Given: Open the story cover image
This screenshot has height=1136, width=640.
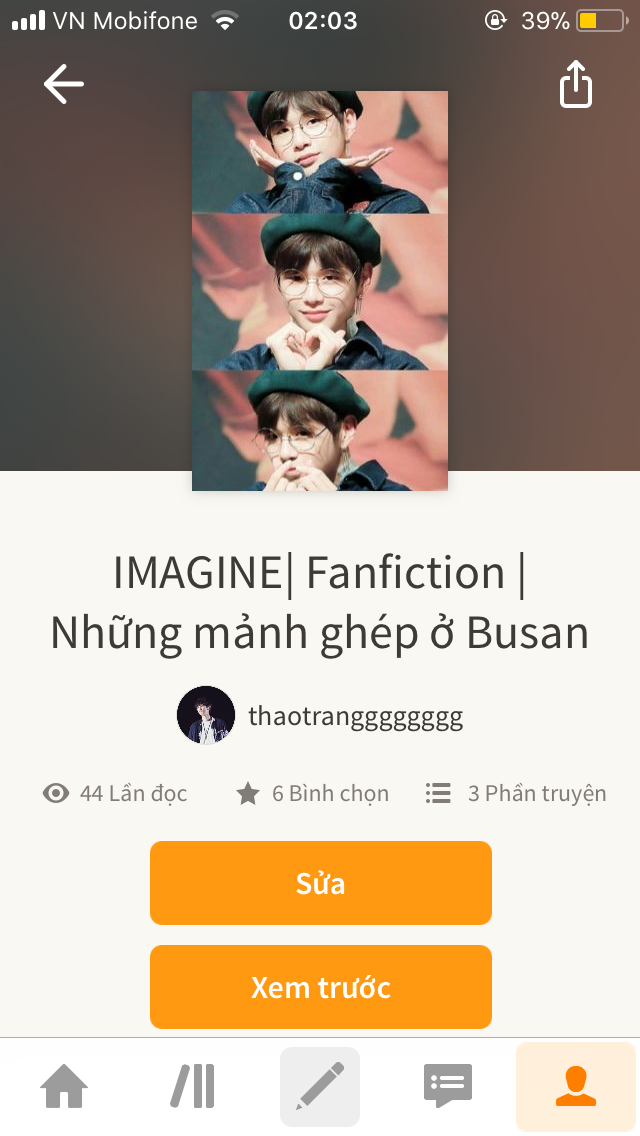Looking at the screenshot, I should pos(320,291).
